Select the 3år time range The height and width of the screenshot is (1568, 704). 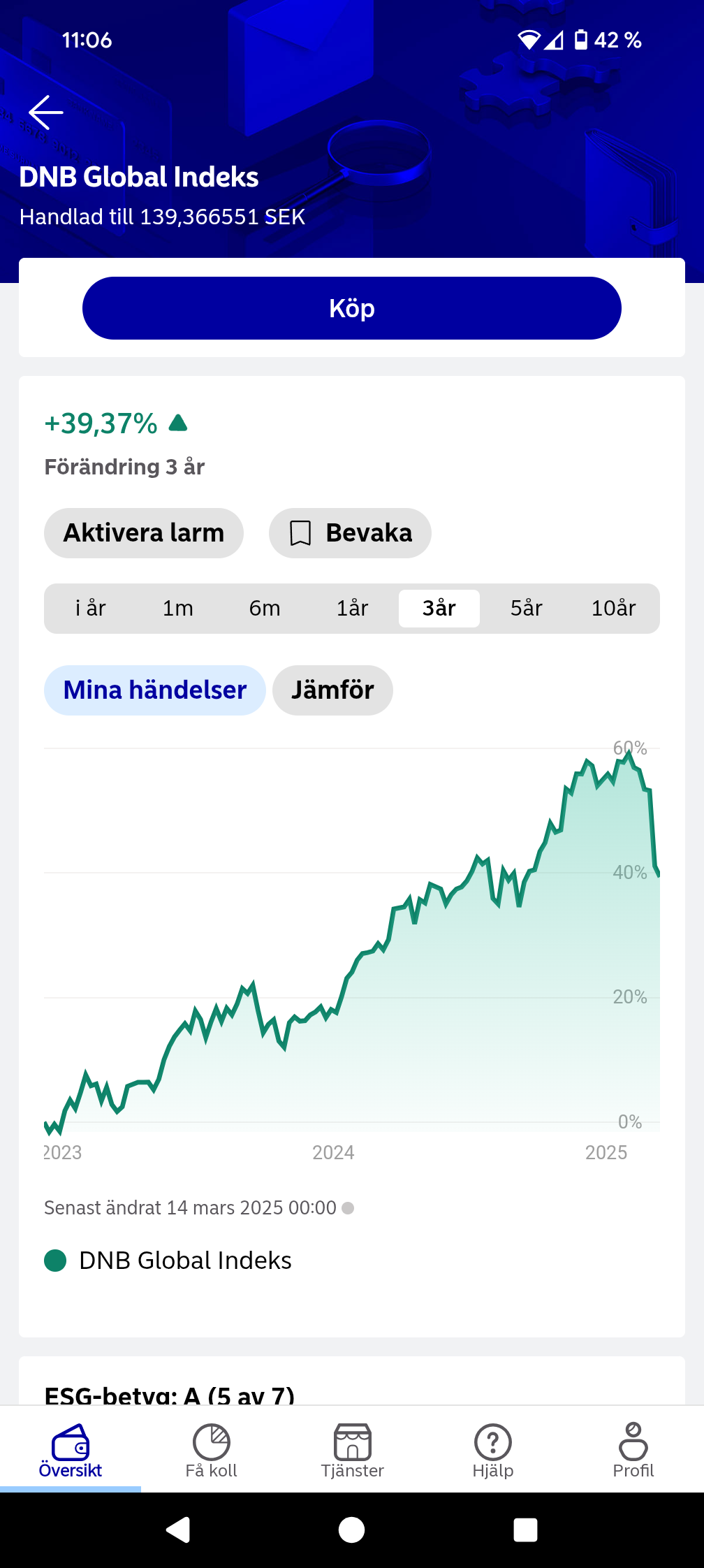click(x=439, y=609)
